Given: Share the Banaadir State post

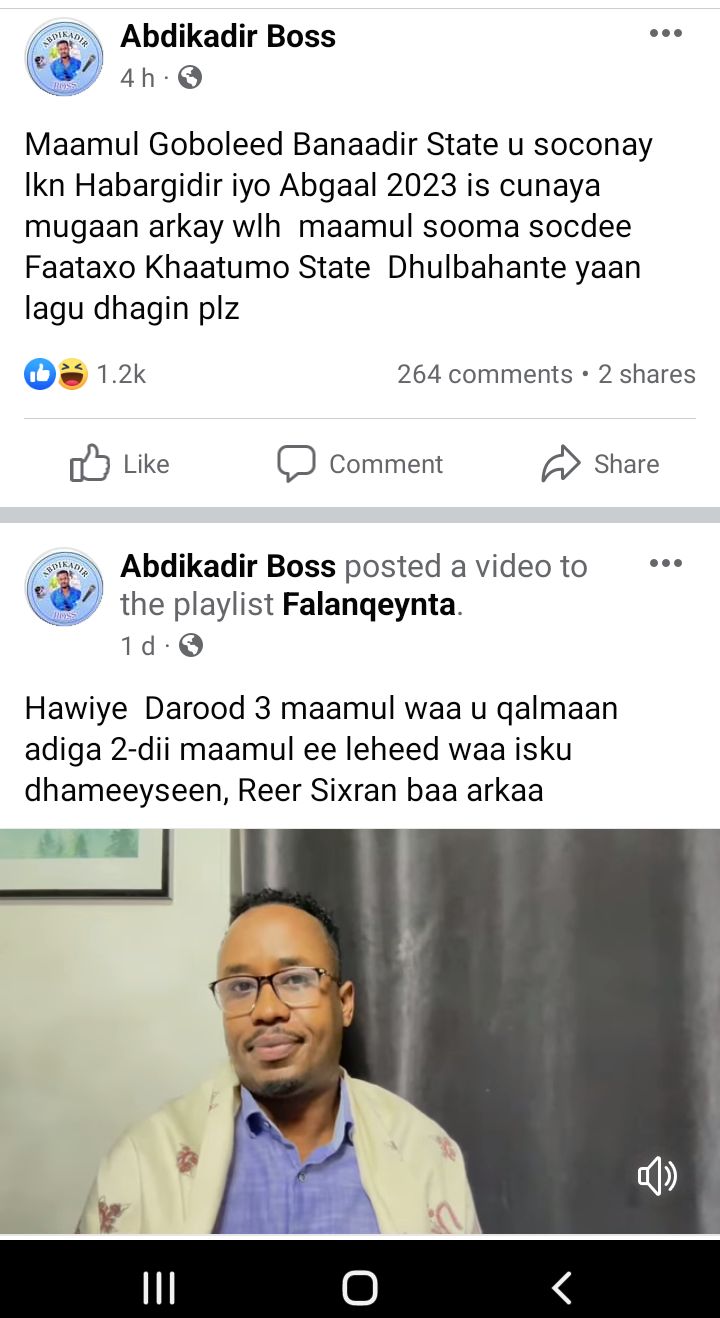Looking at the screenshot, I should tap(600, 464).
